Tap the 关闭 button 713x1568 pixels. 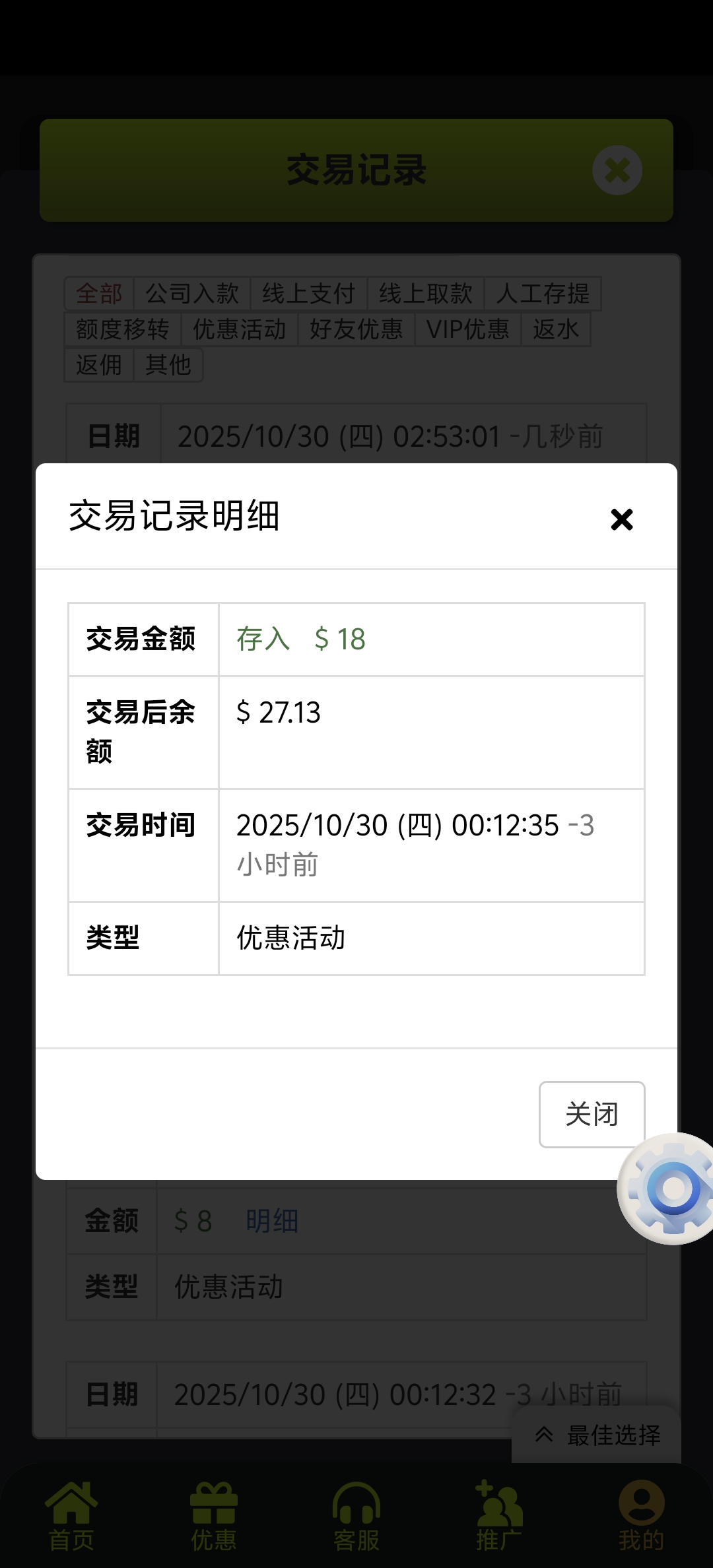pos(592,1114)
